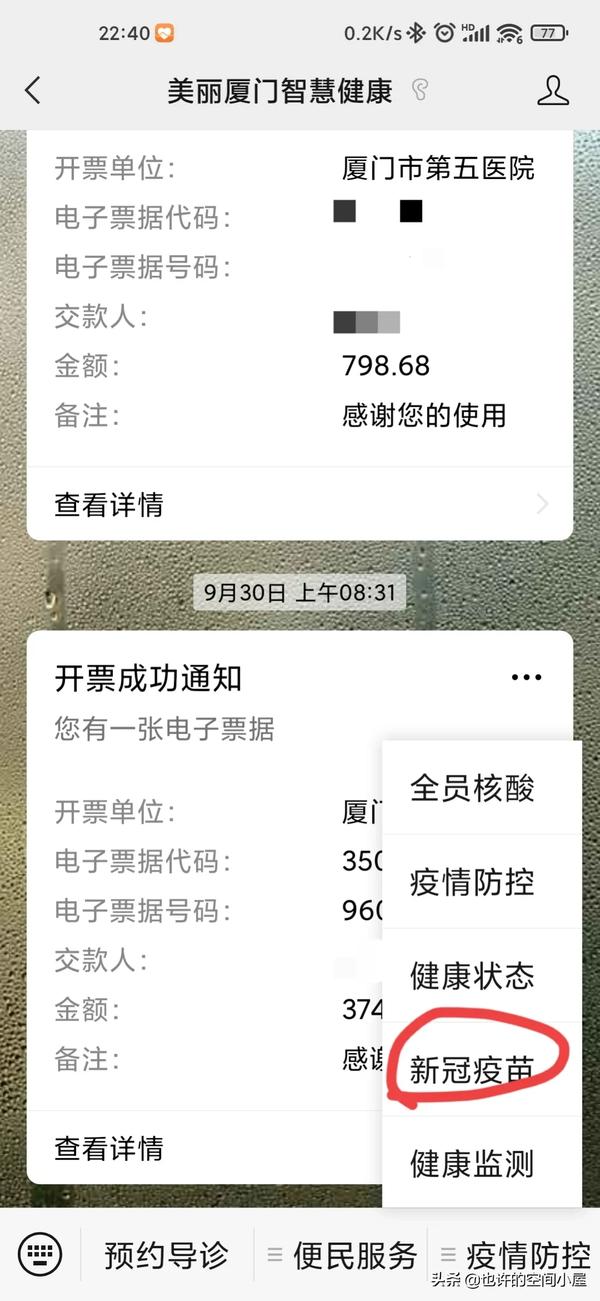Screen dimensions: 600x1301
Task: Open the three-dot menu on 开票成功通知
Action: 526,678
